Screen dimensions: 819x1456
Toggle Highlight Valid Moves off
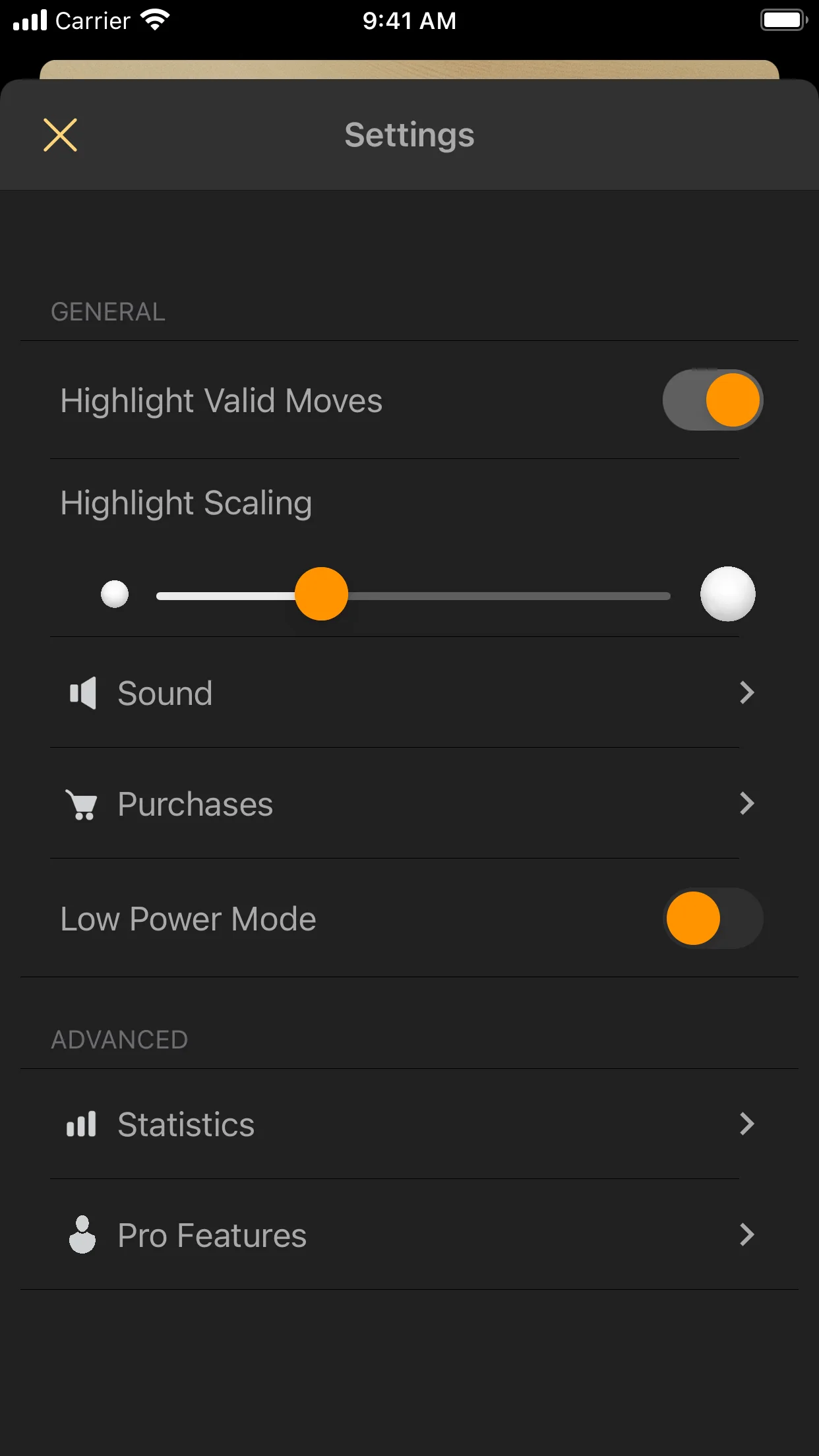[x=713, y=400]
